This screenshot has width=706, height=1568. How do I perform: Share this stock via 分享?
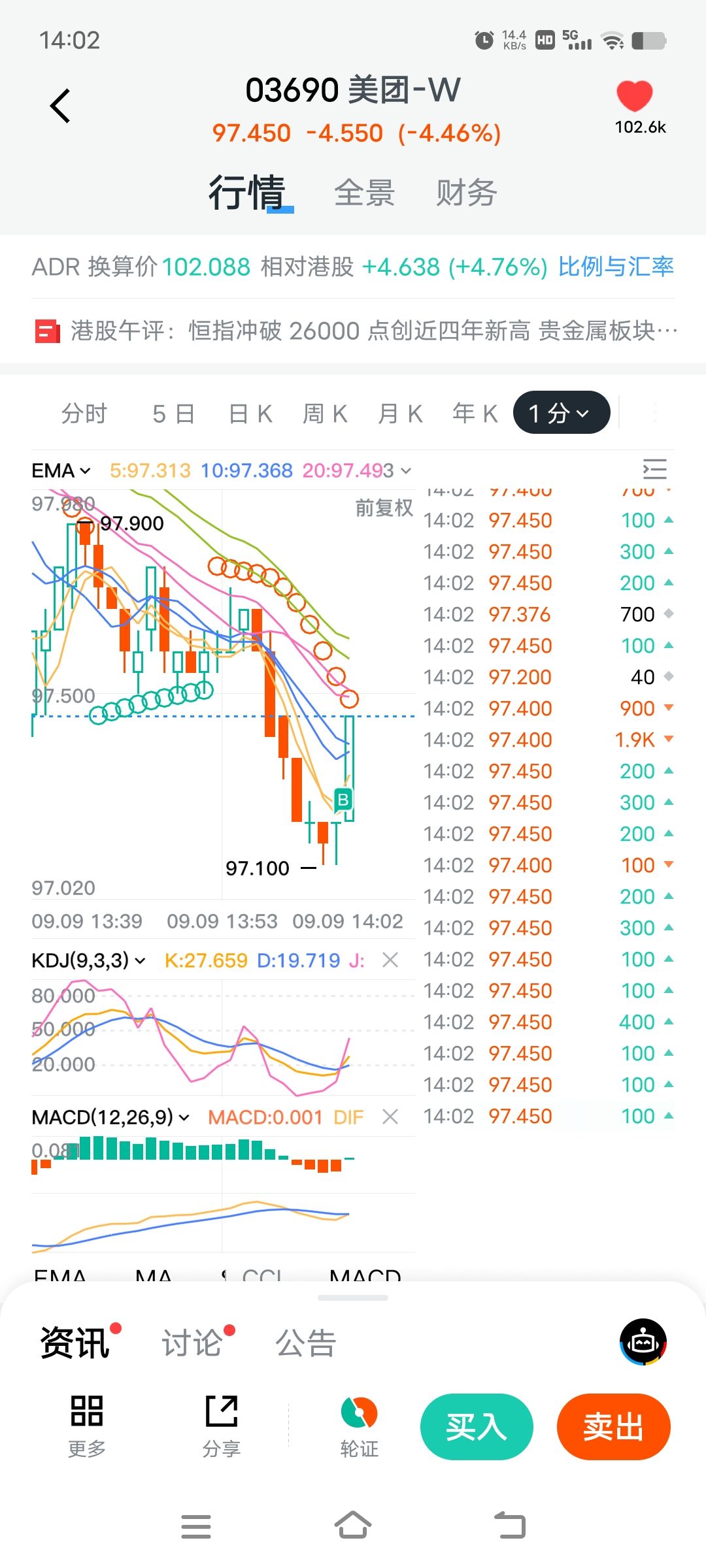222,1426
